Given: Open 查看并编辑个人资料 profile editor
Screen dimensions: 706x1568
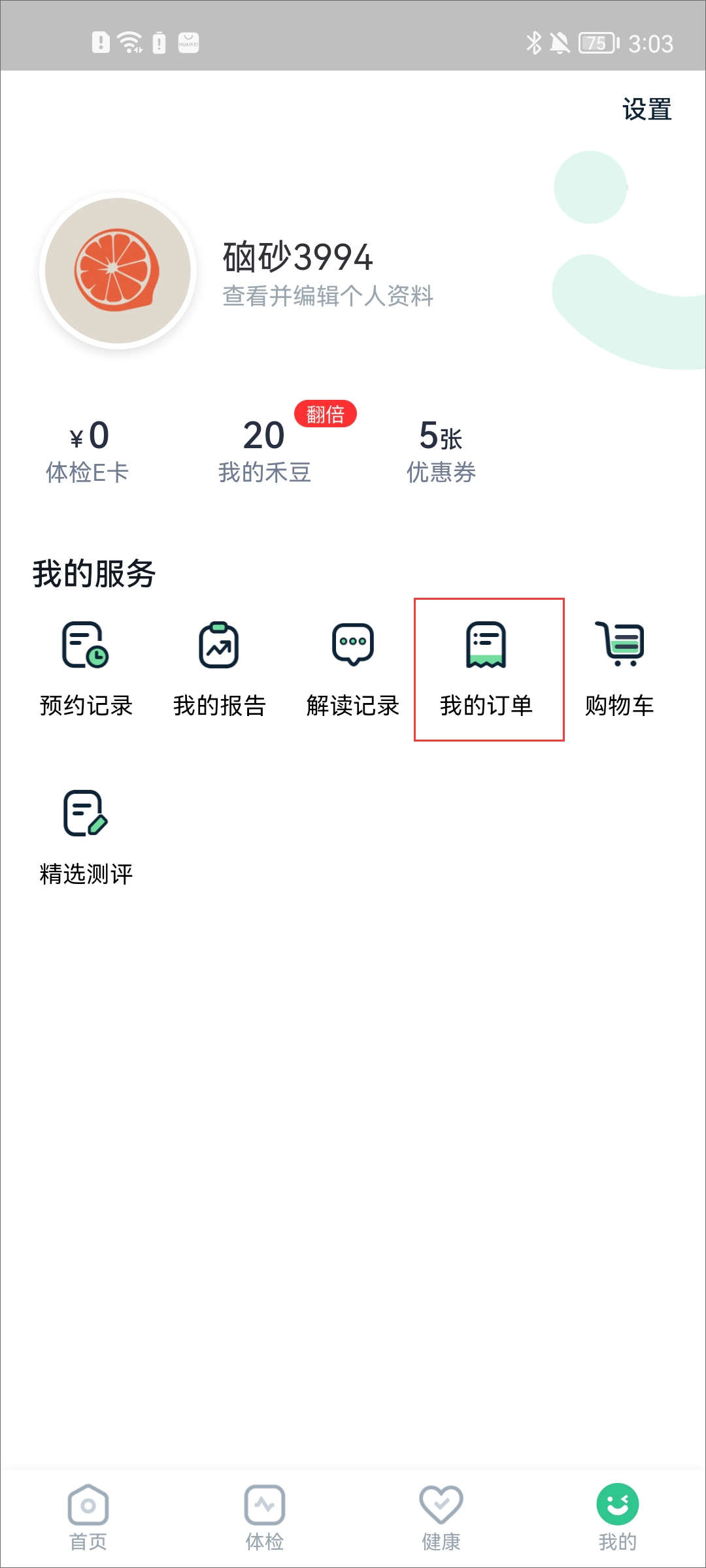Looking at the screenshot, I should coord(328,296).
